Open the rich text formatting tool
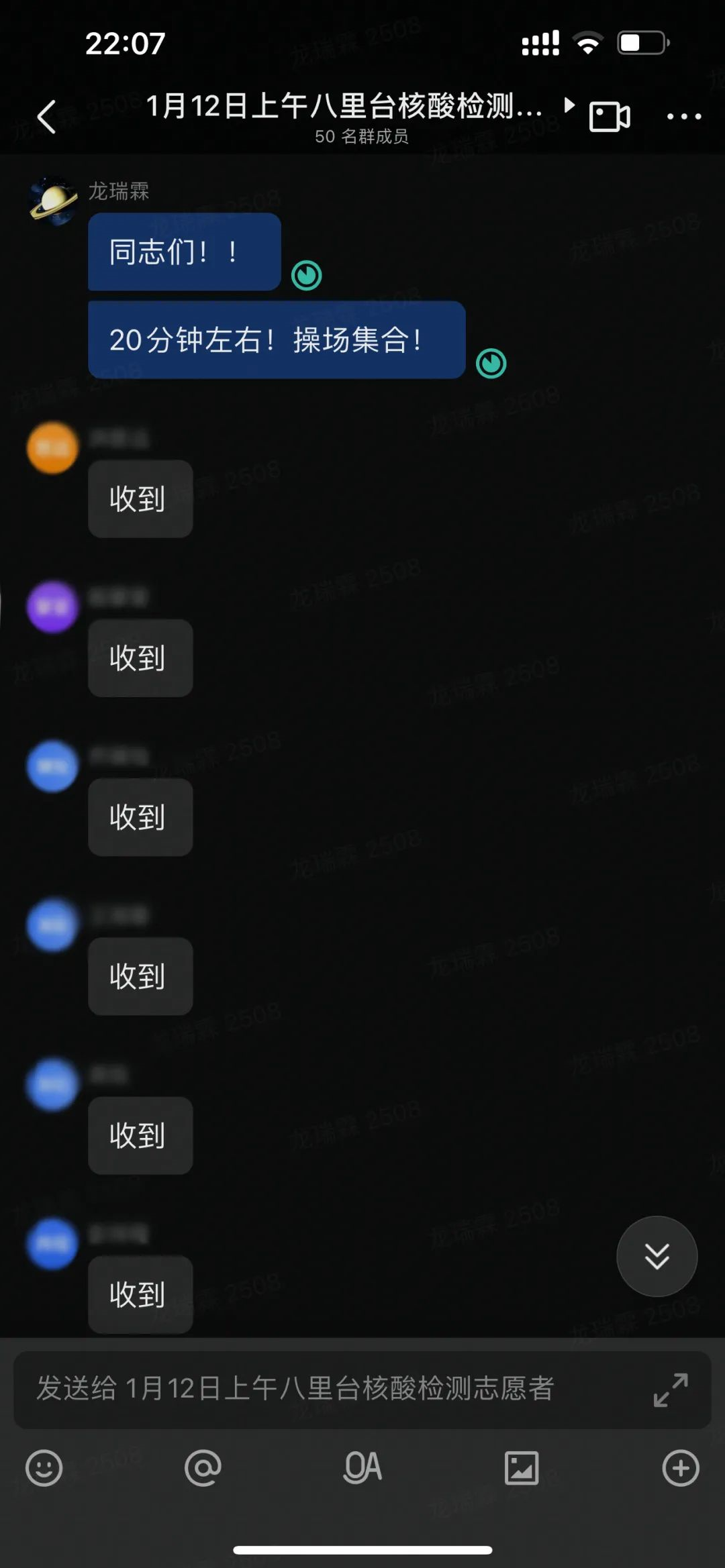 362,1468
